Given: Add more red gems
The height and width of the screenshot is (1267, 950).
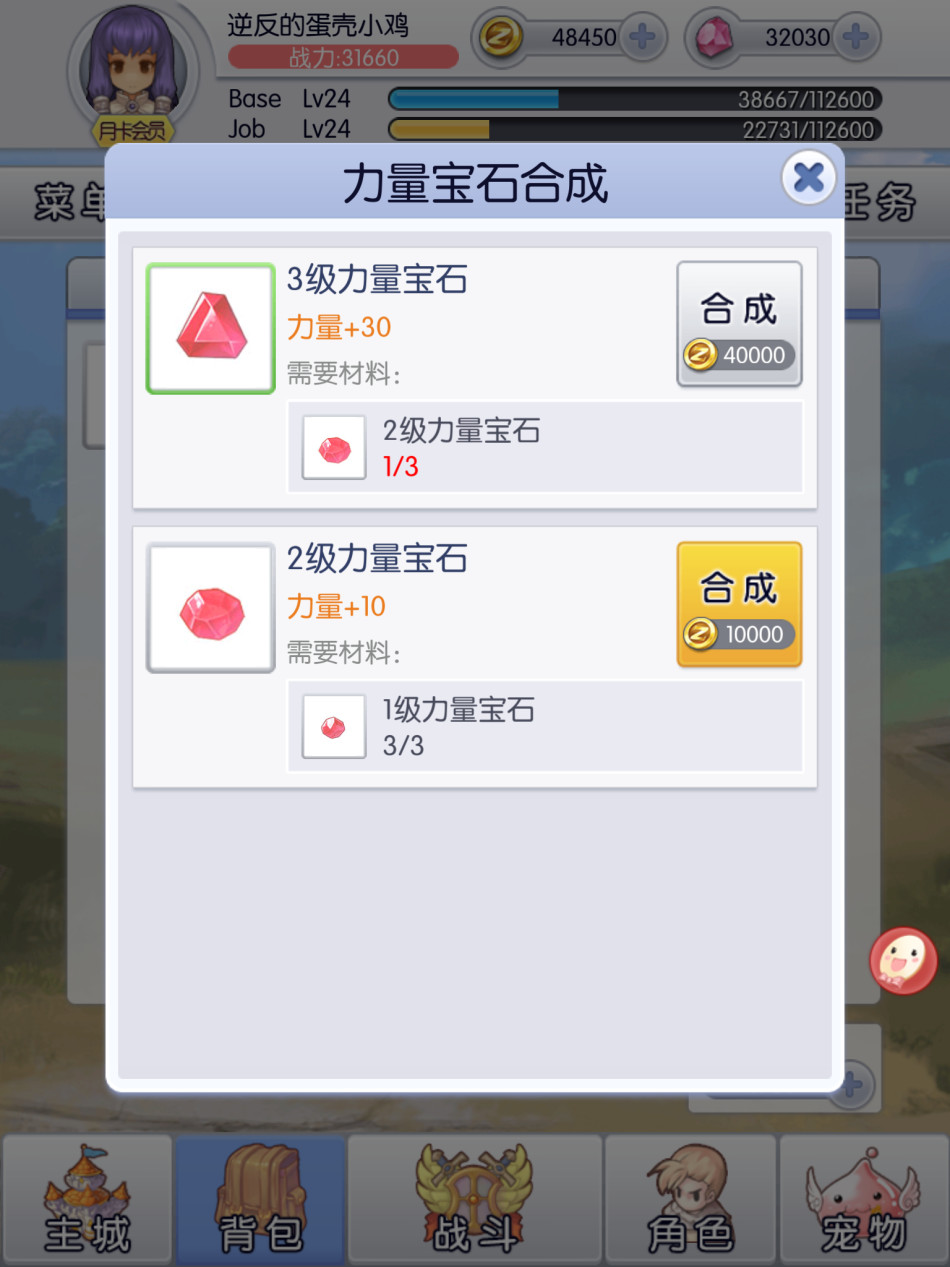Looking at the screenshot, I should pyautogui.click(x=855, y=38).
